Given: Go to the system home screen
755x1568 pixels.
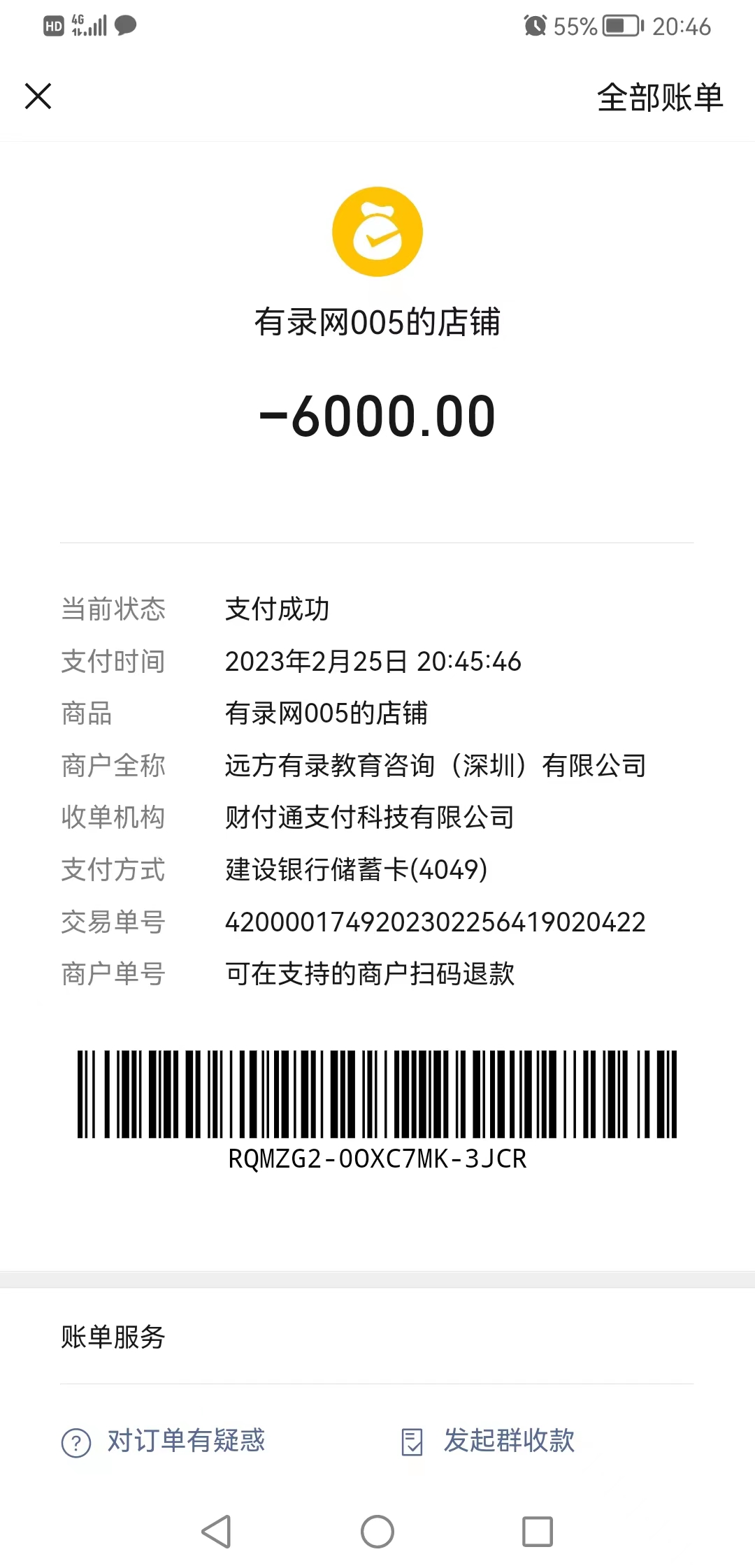Looking at the screenshot, I should point(377,1532).
